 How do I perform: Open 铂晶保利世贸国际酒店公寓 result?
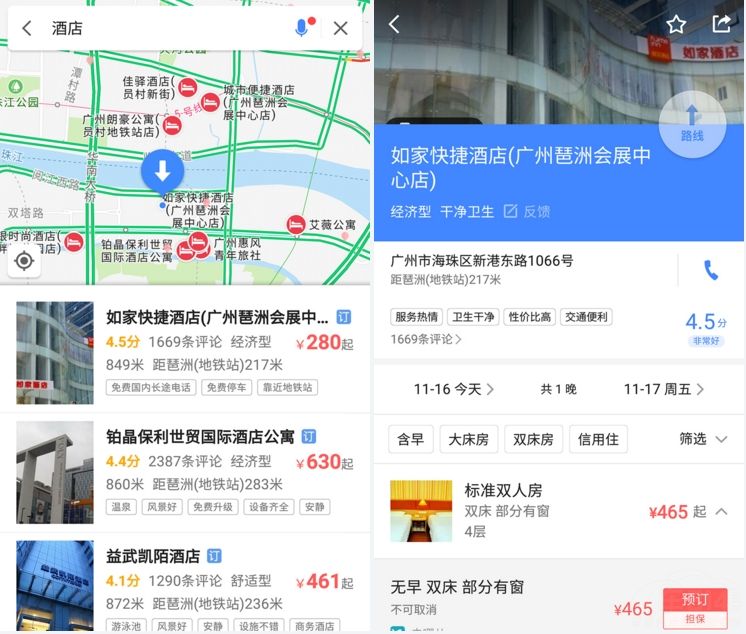click(200, 437)
